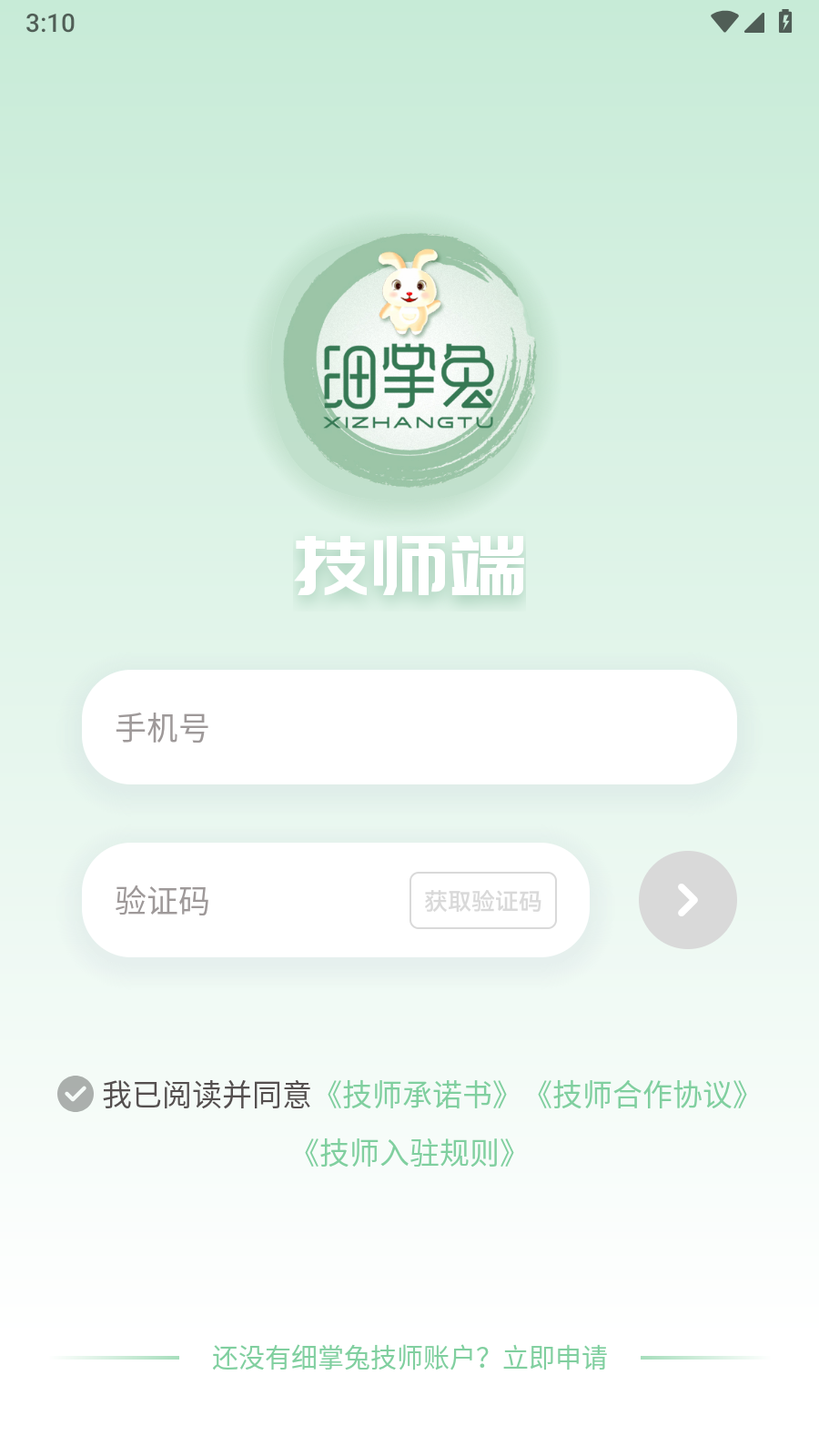Screen dimensions: 819x1456
Task: Read the 《技师入驻规则》 rules
Action: coord(409,1153)
